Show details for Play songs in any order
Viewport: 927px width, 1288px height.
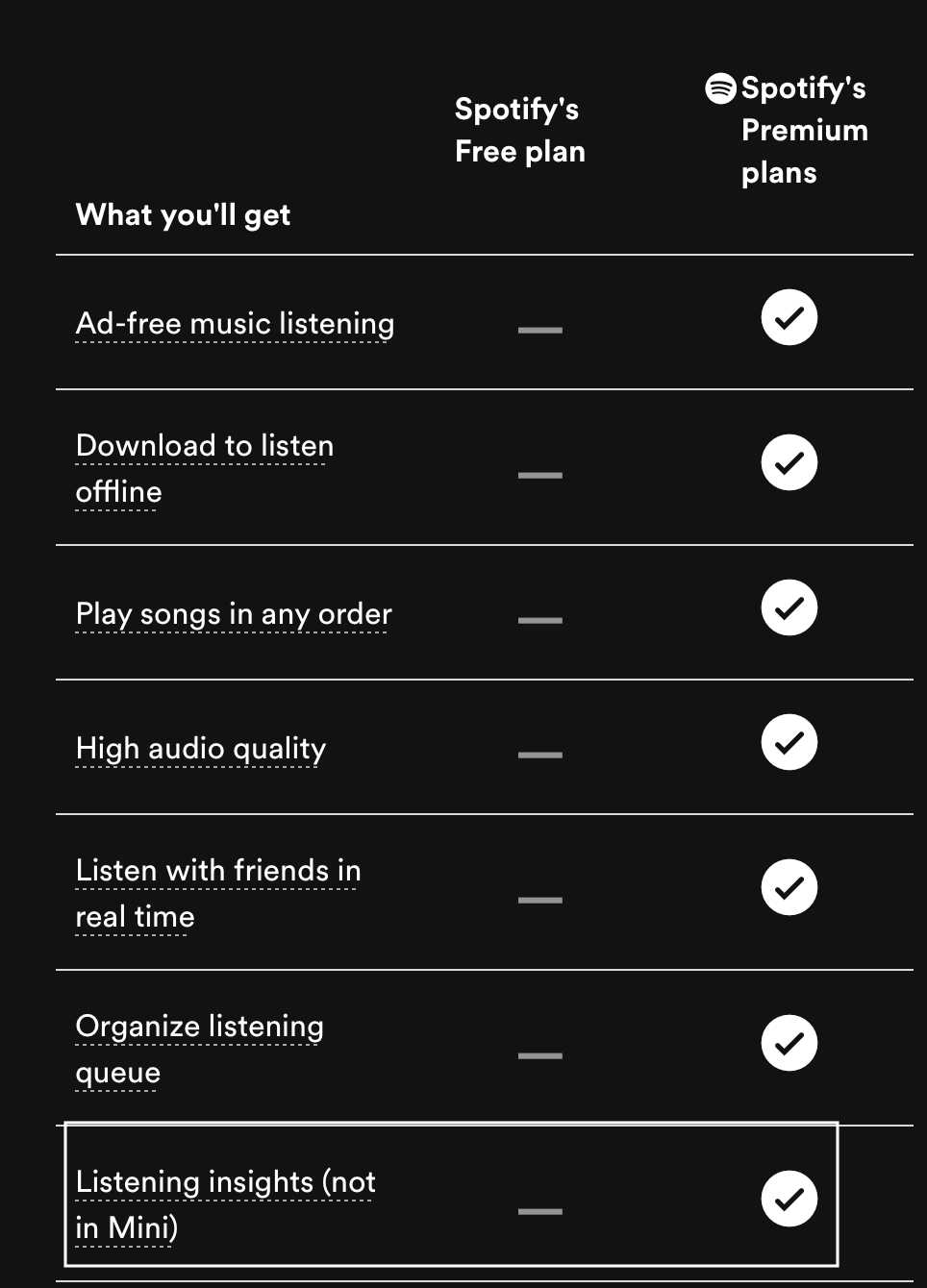coord(234,614)
